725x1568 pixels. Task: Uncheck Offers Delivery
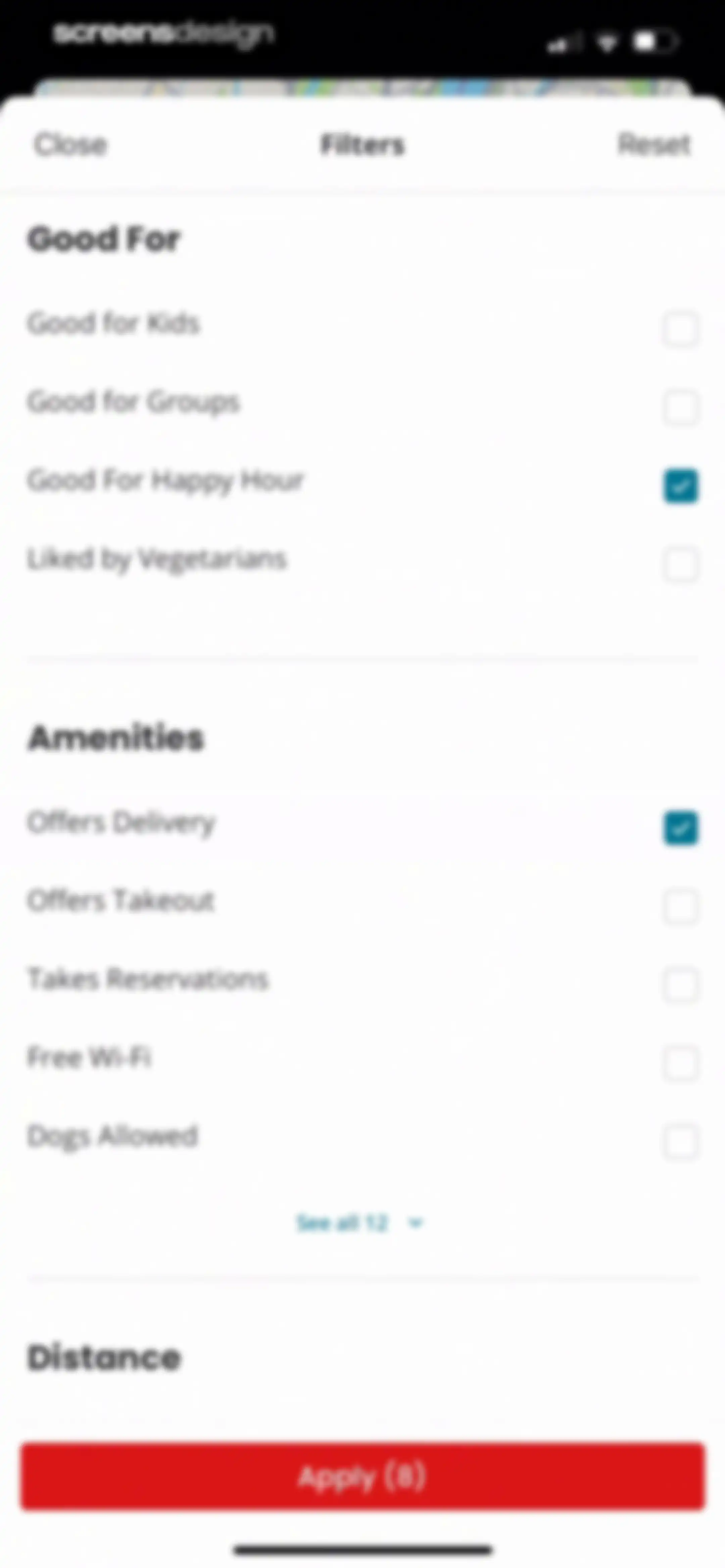pyautogui.click(x=681, y=828)
